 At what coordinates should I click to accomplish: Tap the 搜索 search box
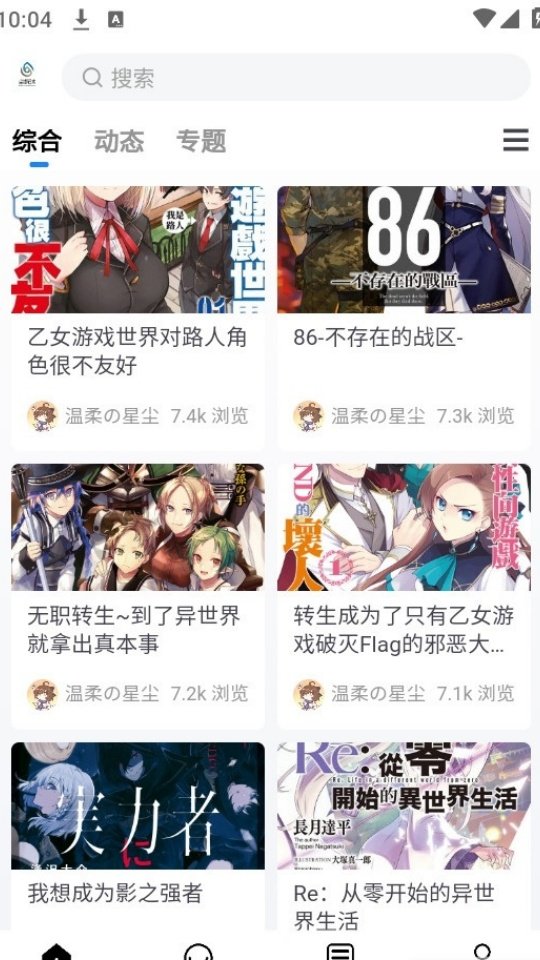[296, 77]
